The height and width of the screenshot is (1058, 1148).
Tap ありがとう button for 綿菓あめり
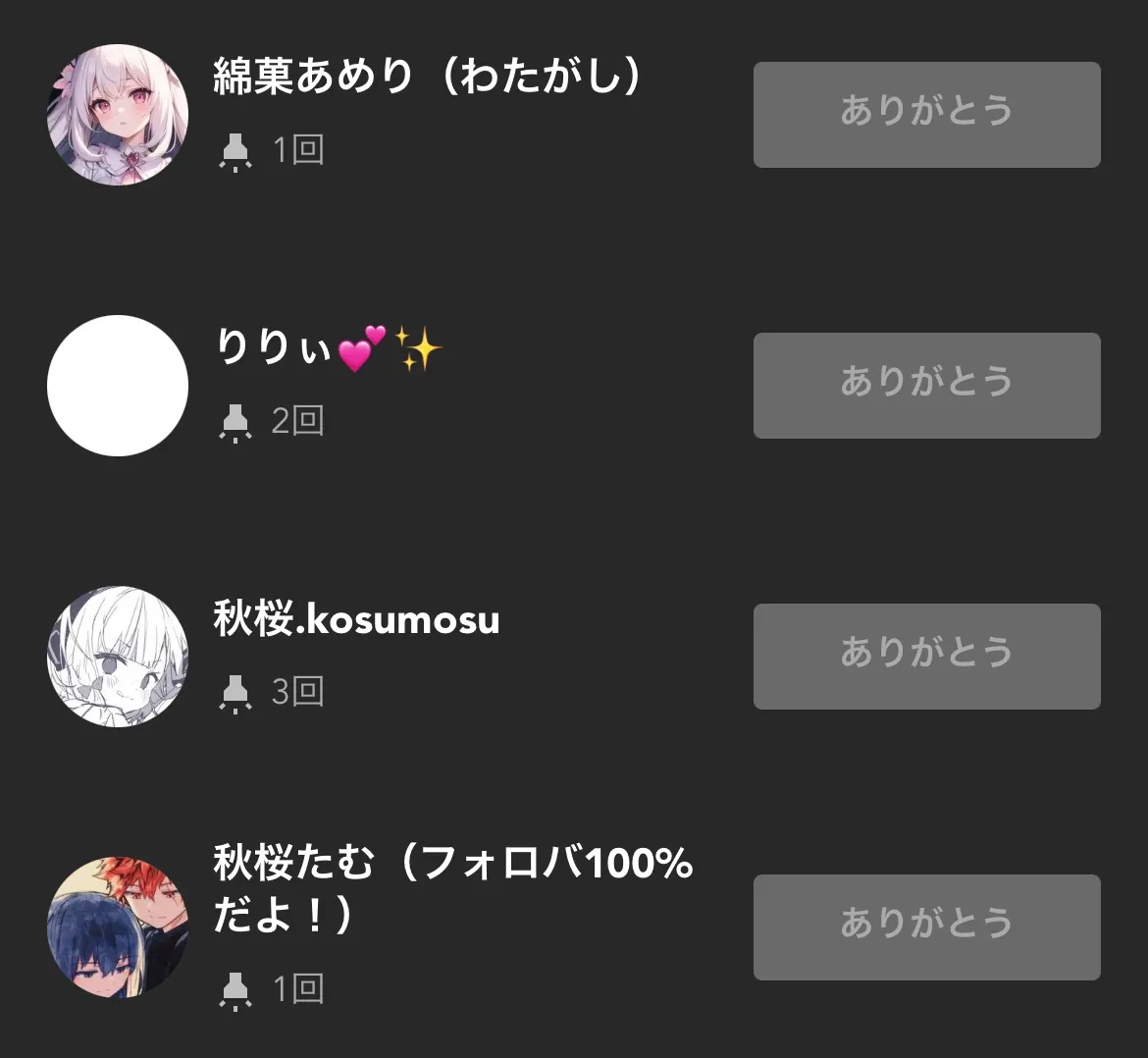(926, 114)
